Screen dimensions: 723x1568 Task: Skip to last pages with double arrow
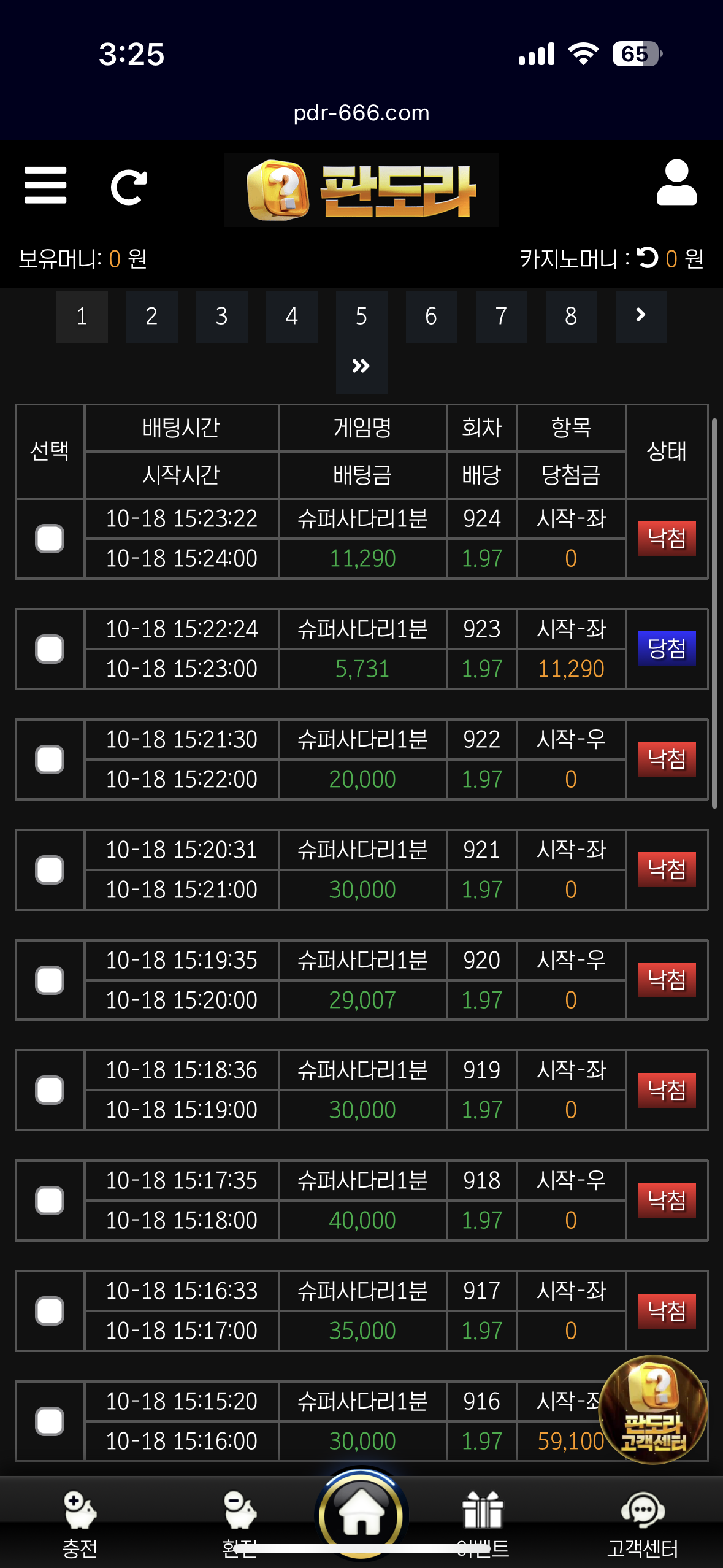pyautogui.click(x=361, y=367)
